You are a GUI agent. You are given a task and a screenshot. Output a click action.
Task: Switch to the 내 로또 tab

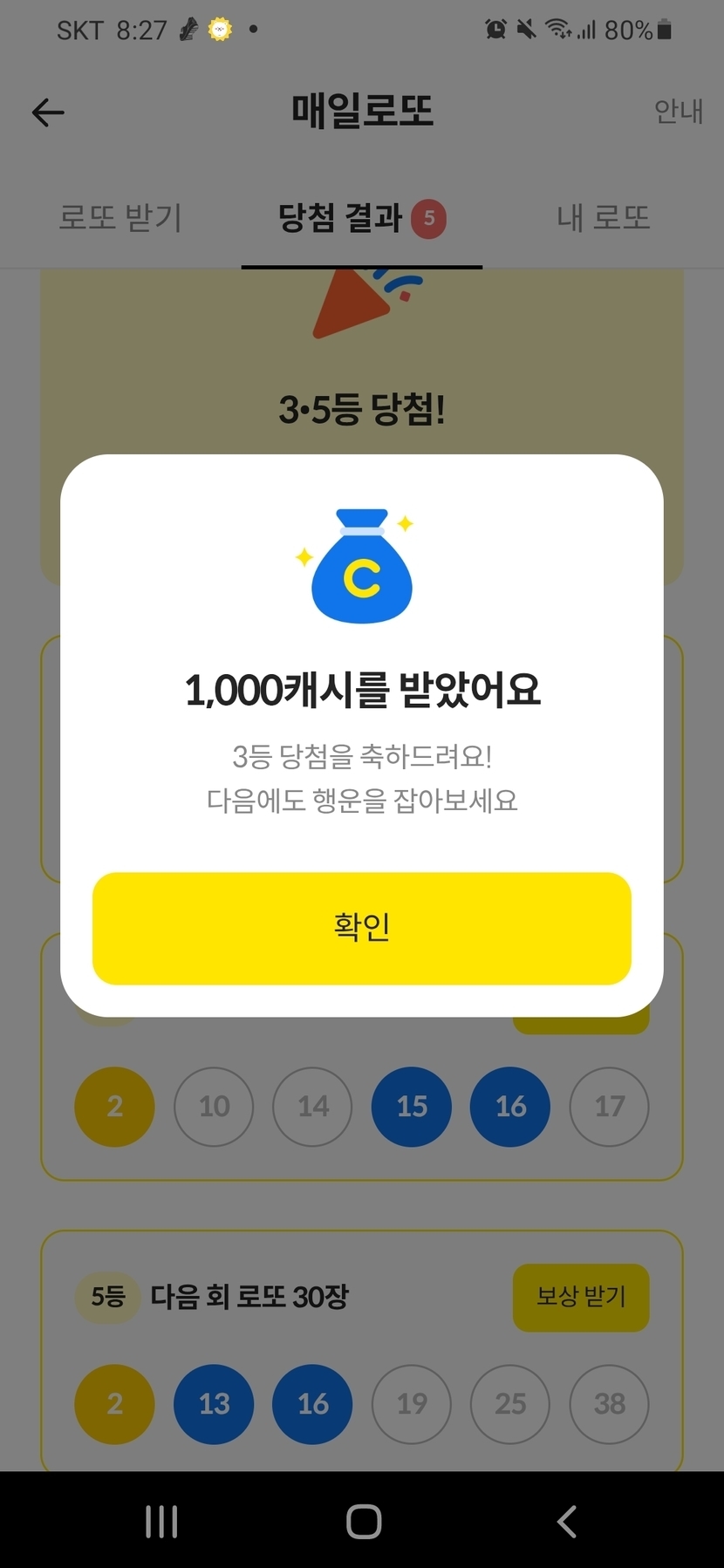pyautogui.click(x=603, y=218)
